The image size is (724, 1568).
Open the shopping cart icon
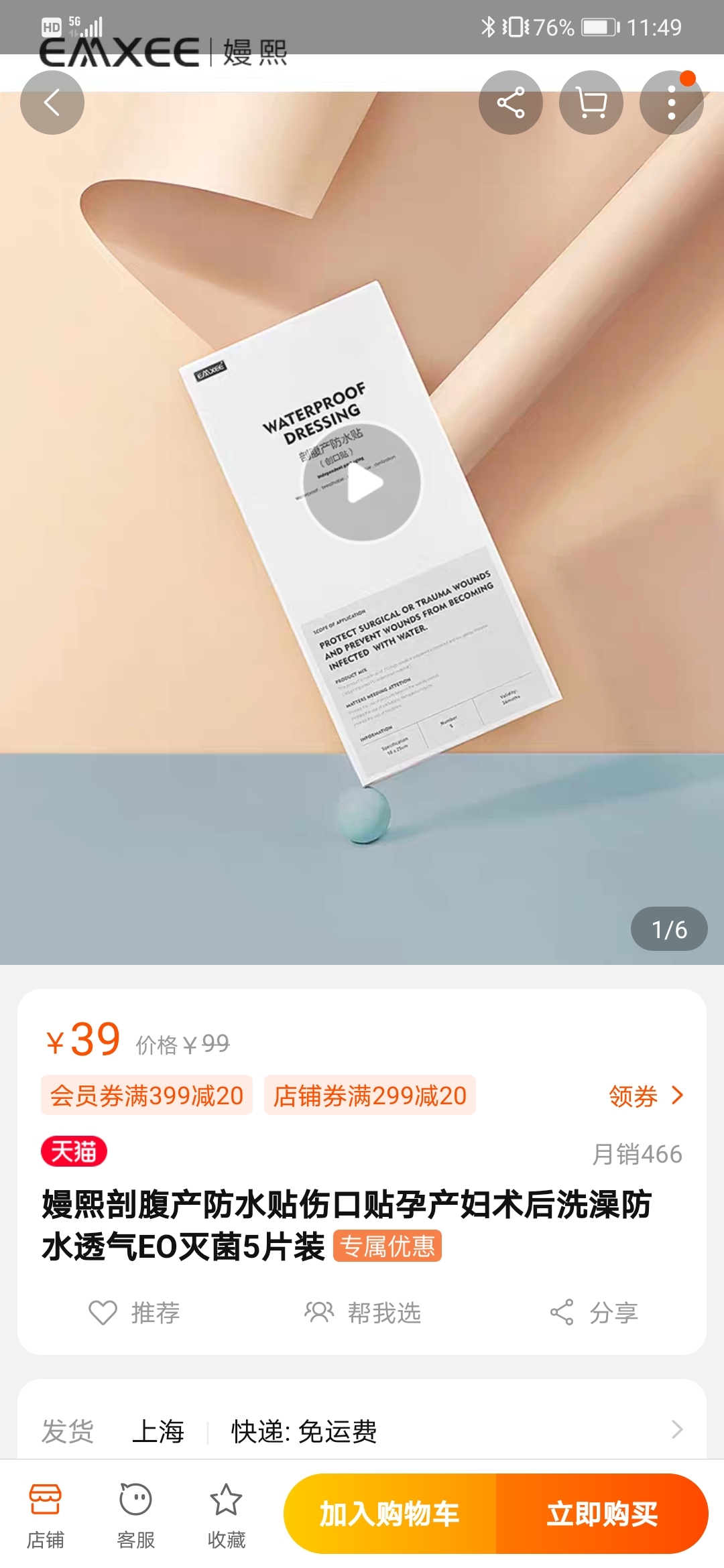click(591, 103)
